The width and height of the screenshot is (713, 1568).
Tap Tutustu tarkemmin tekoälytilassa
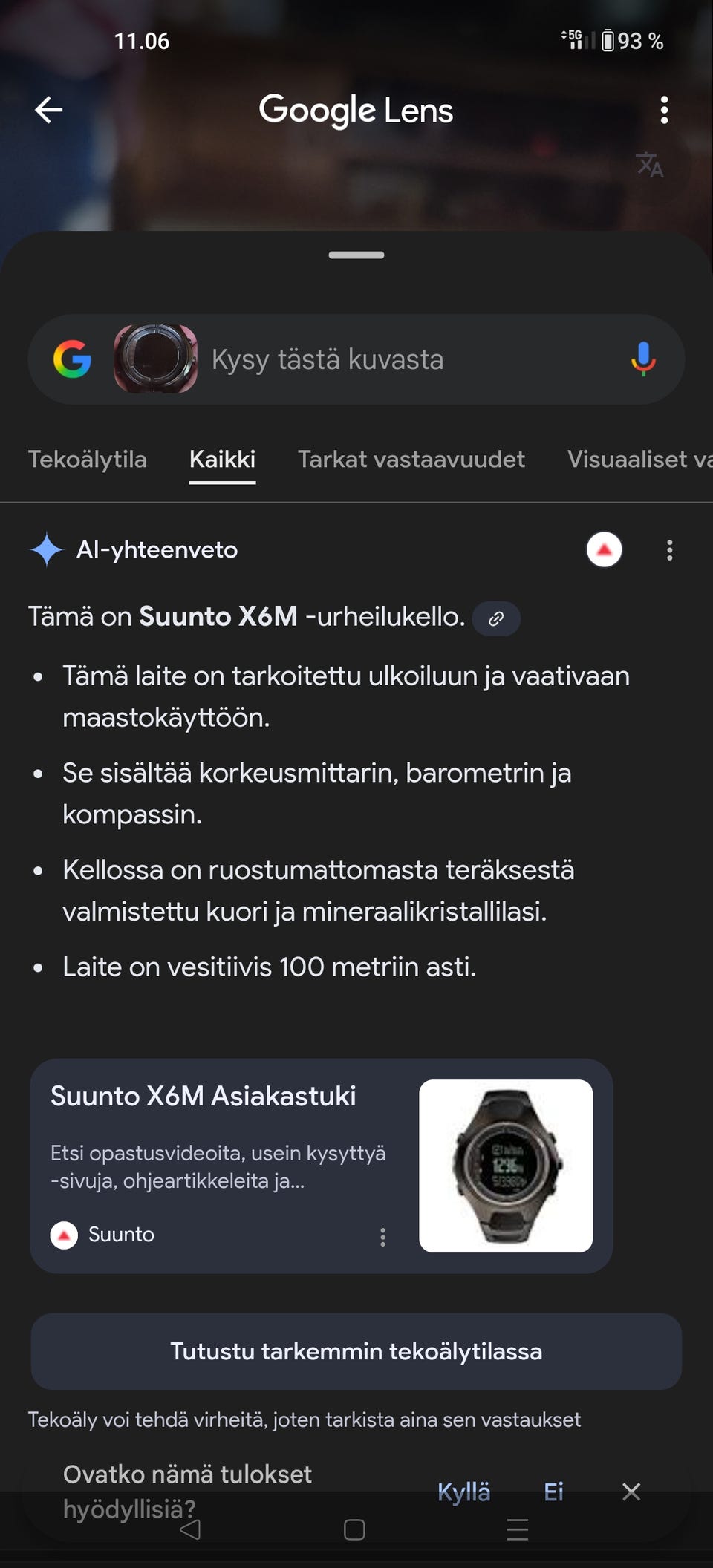point(356,1351)
